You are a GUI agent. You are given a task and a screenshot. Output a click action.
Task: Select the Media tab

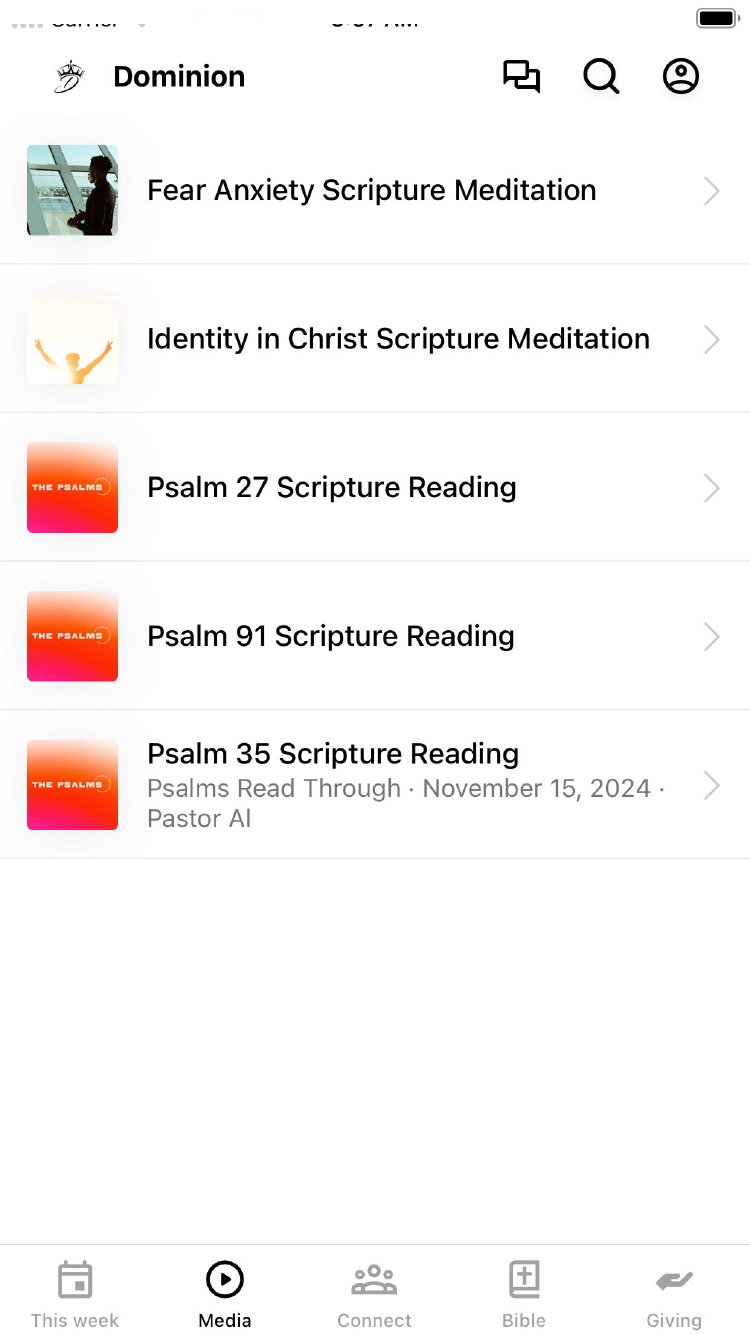pos(225,1294)
